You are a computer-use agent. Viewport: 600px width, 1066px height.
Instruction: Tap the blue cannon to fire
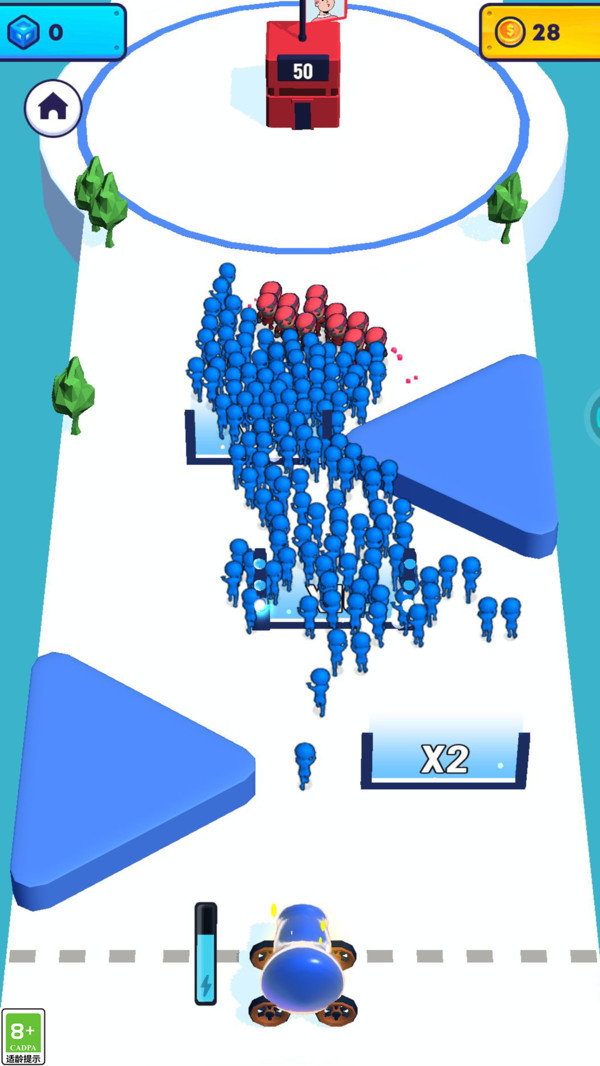click(302, 963)
